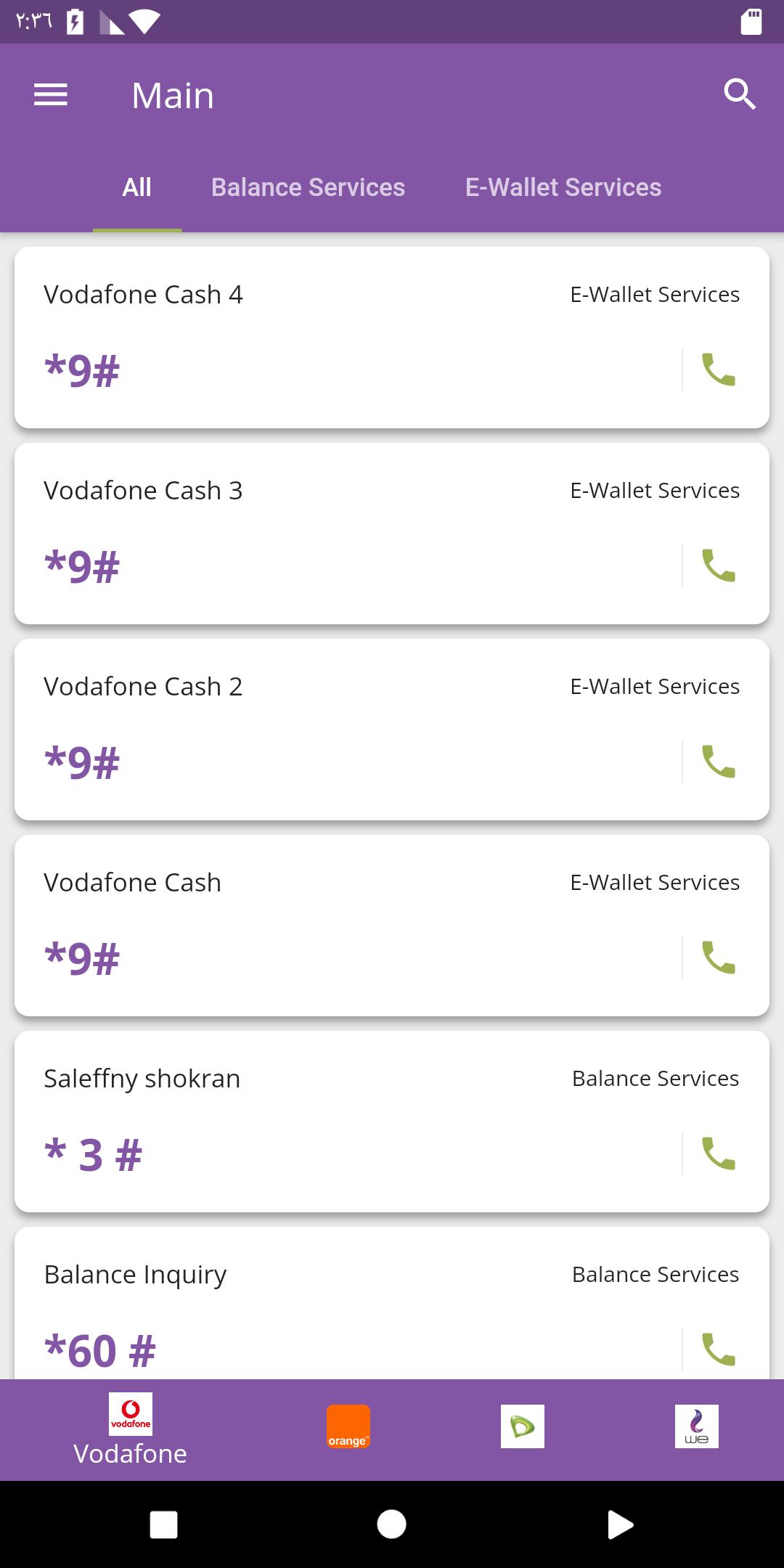Switch to E-Wallet Services tab

pyautogui.click(x=563, y=187)
